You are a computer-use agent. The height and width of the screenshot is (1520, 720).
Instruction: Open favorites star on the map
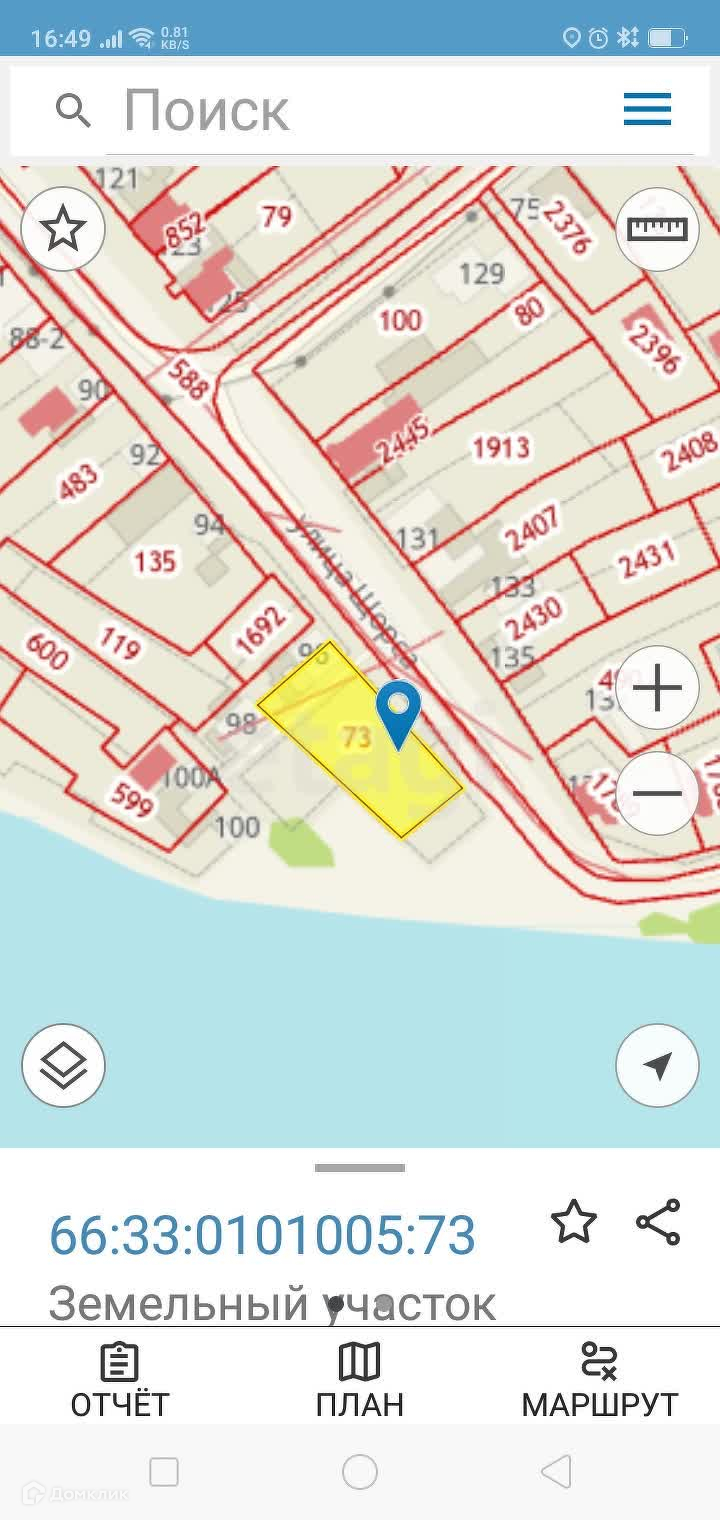(x=63, y=230)
